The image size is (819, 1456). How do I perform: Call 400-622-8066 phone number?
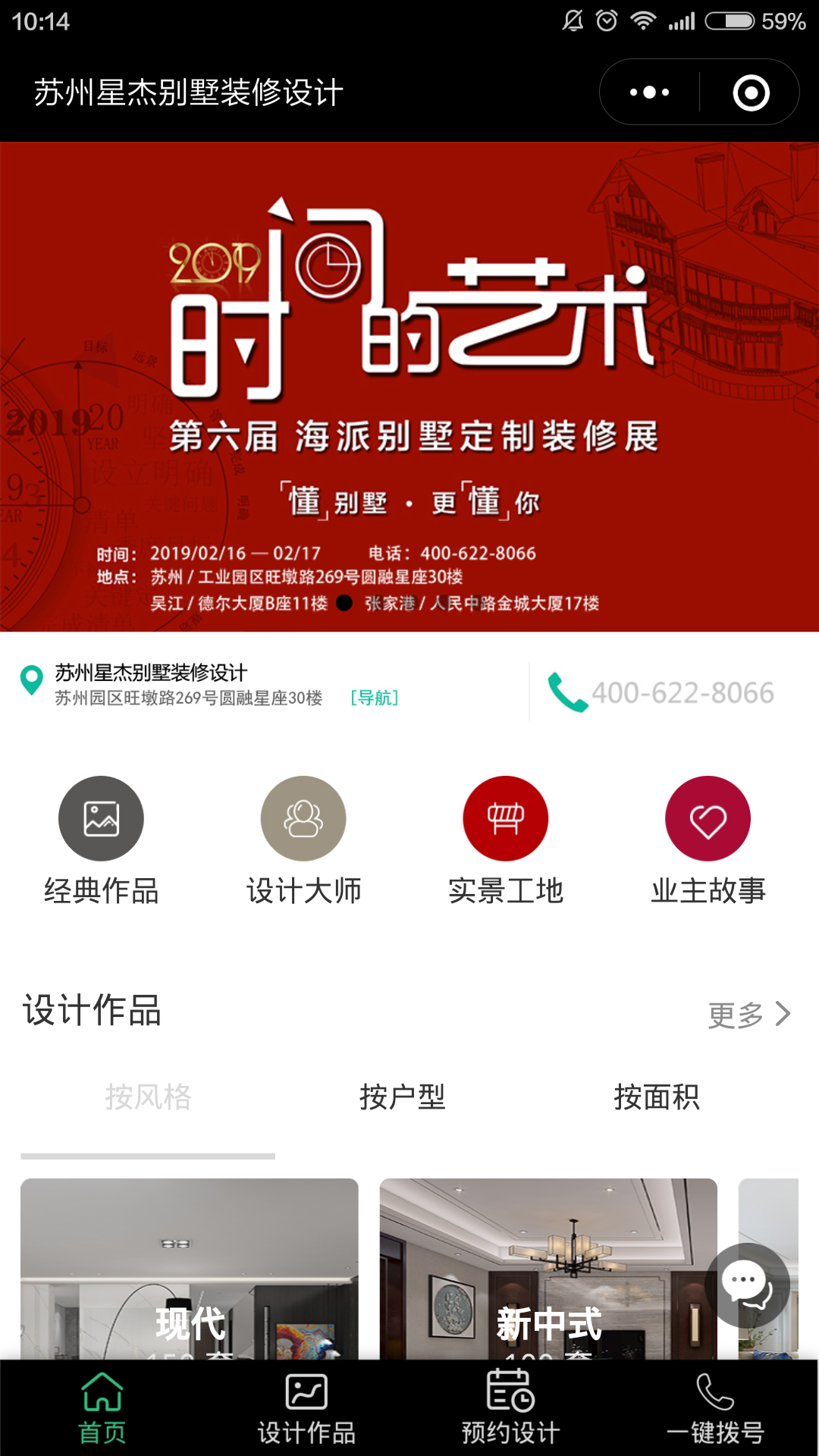(661, 692)
